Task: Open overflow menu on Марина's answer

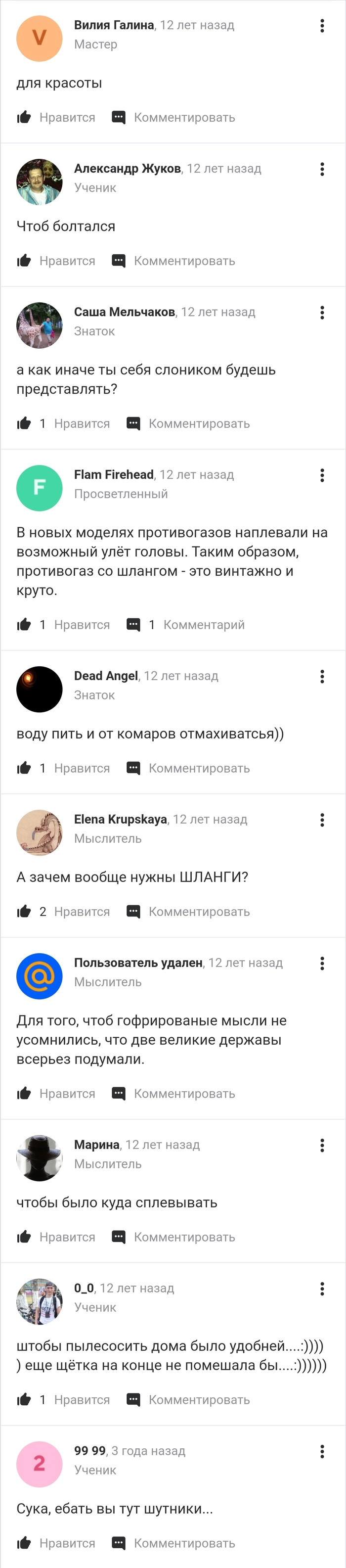Action: [322, 1146]
